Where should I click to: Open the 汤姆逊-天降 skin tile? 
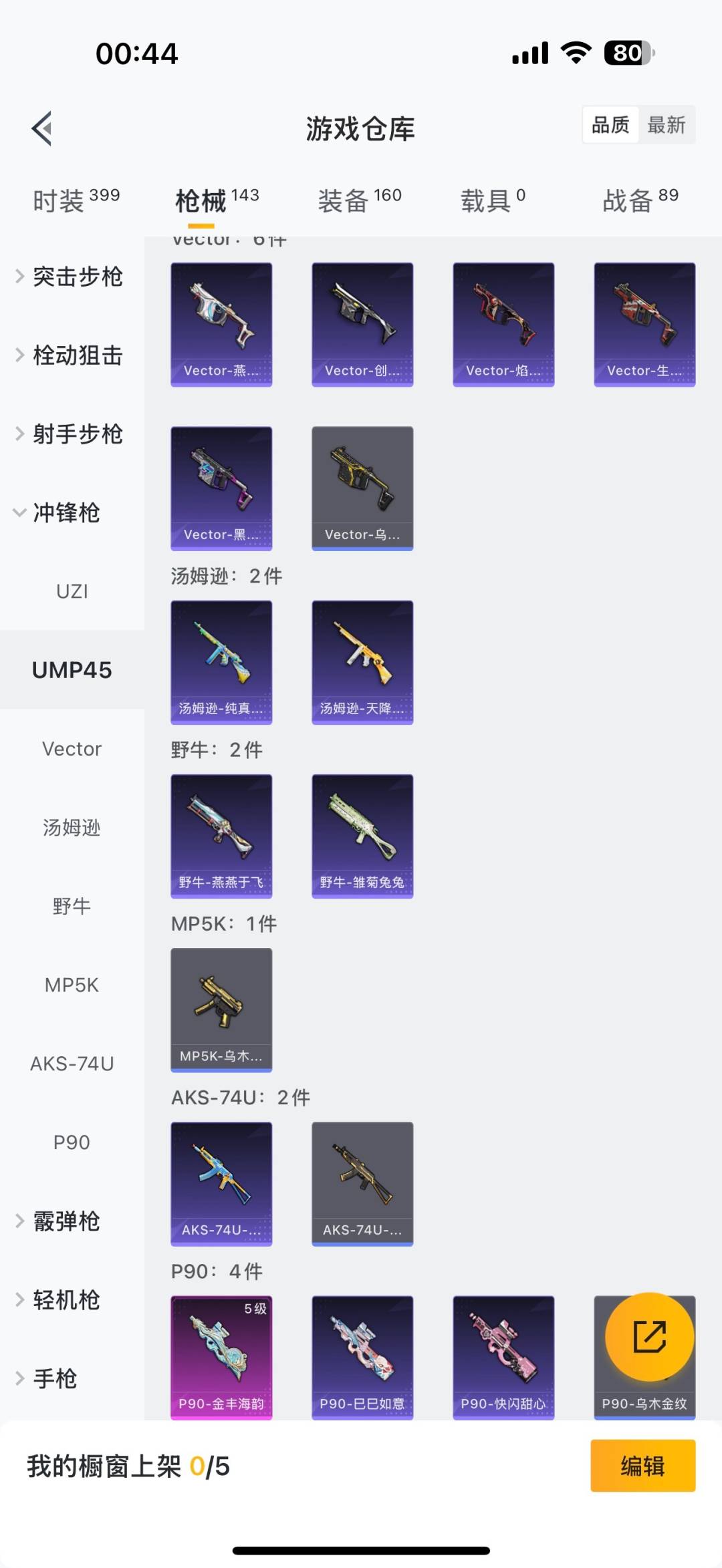coord(362,662)
